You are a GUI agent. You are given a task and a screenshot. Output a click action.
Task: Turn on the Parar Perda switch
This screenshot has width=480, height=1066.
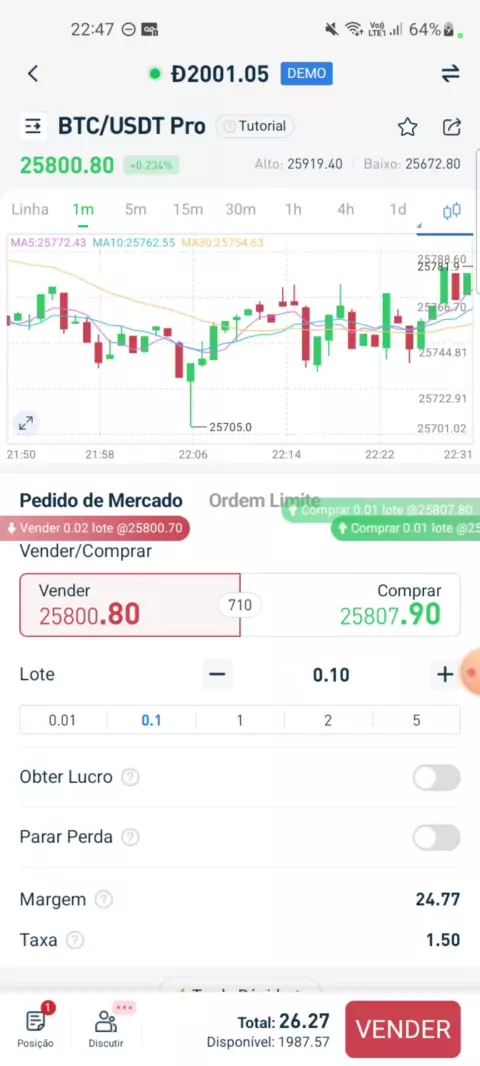[x=436, y=838]
